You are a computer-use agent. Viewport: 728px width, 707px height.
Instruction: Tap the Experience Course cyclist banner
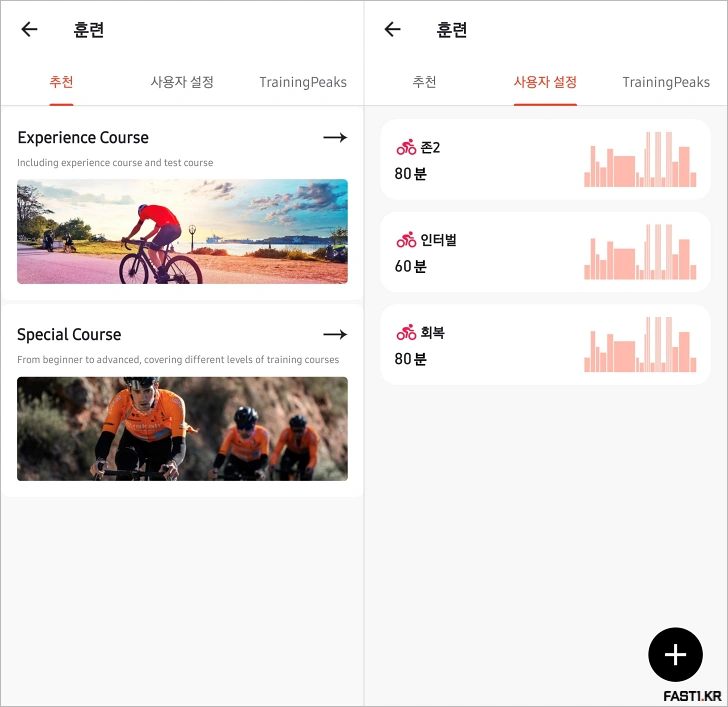[182, 231]
